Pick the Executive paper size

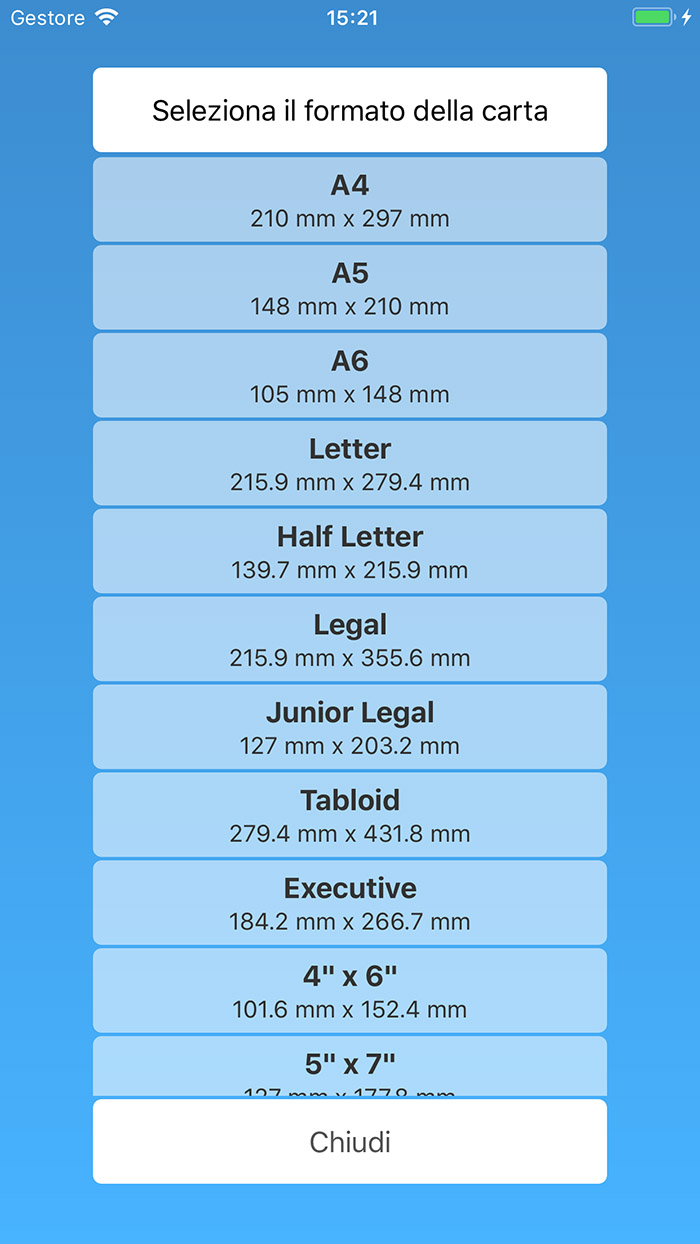point(350,903)
